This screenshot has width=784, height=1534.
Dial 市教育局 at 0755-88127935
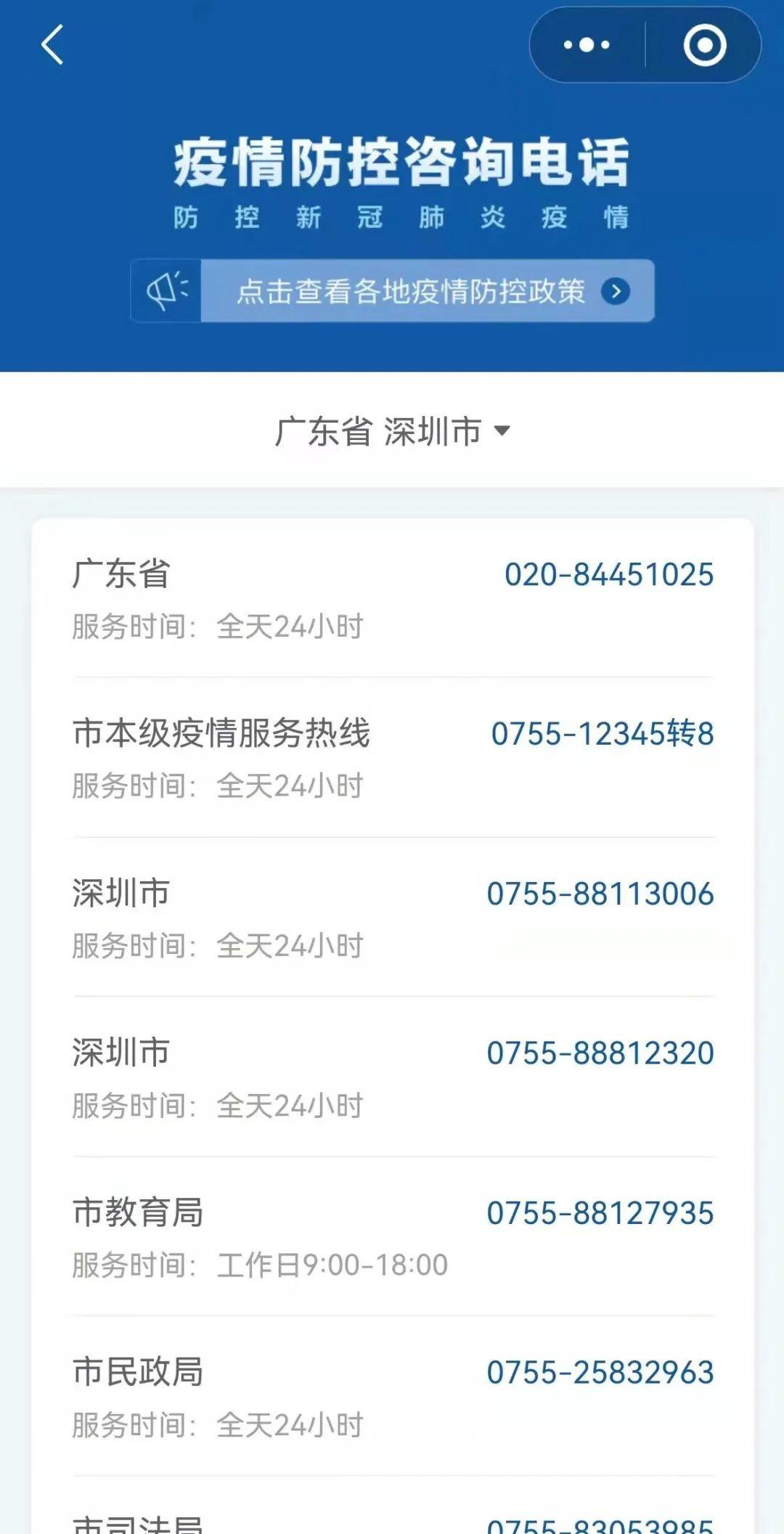[x=600, y=1213]
